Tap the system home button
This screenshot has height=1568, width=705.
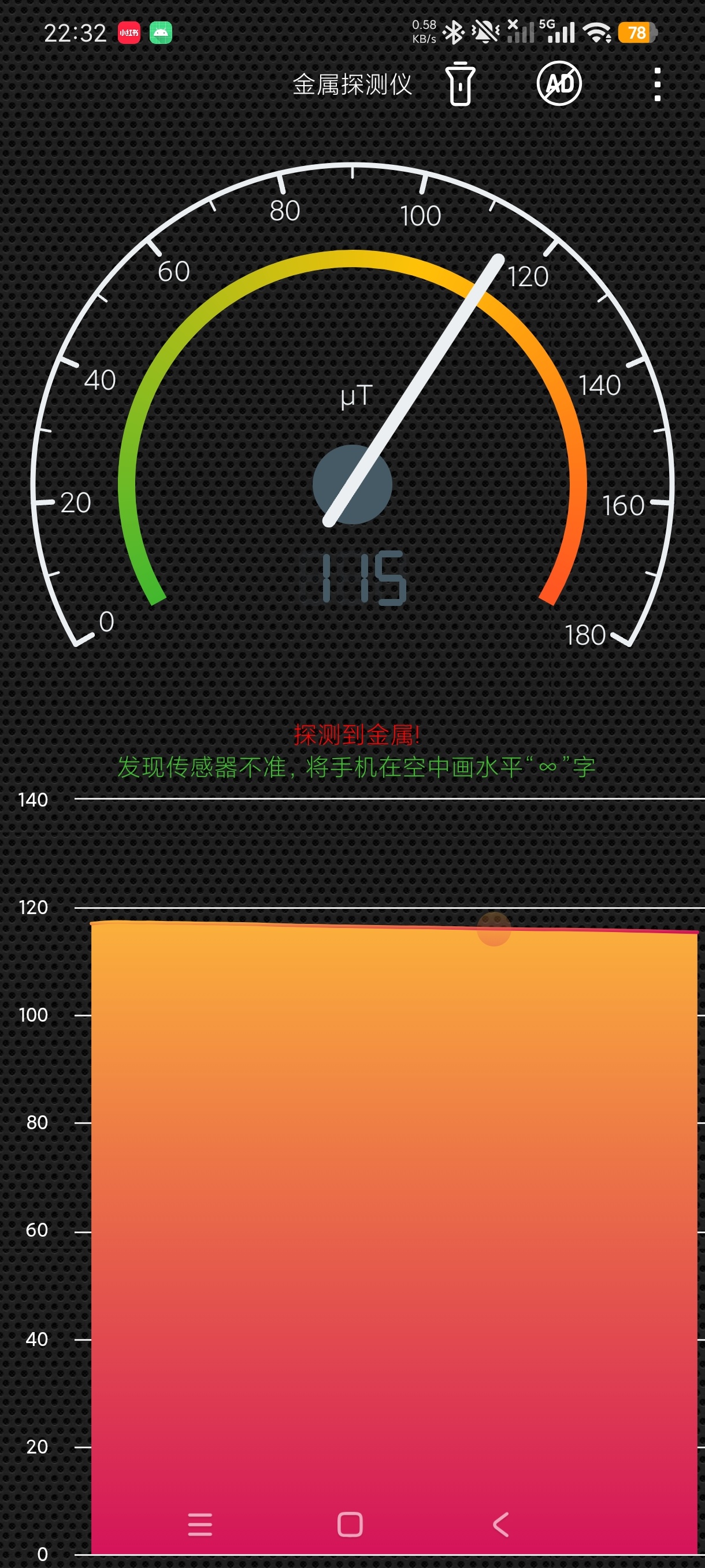click(350, 1524)
